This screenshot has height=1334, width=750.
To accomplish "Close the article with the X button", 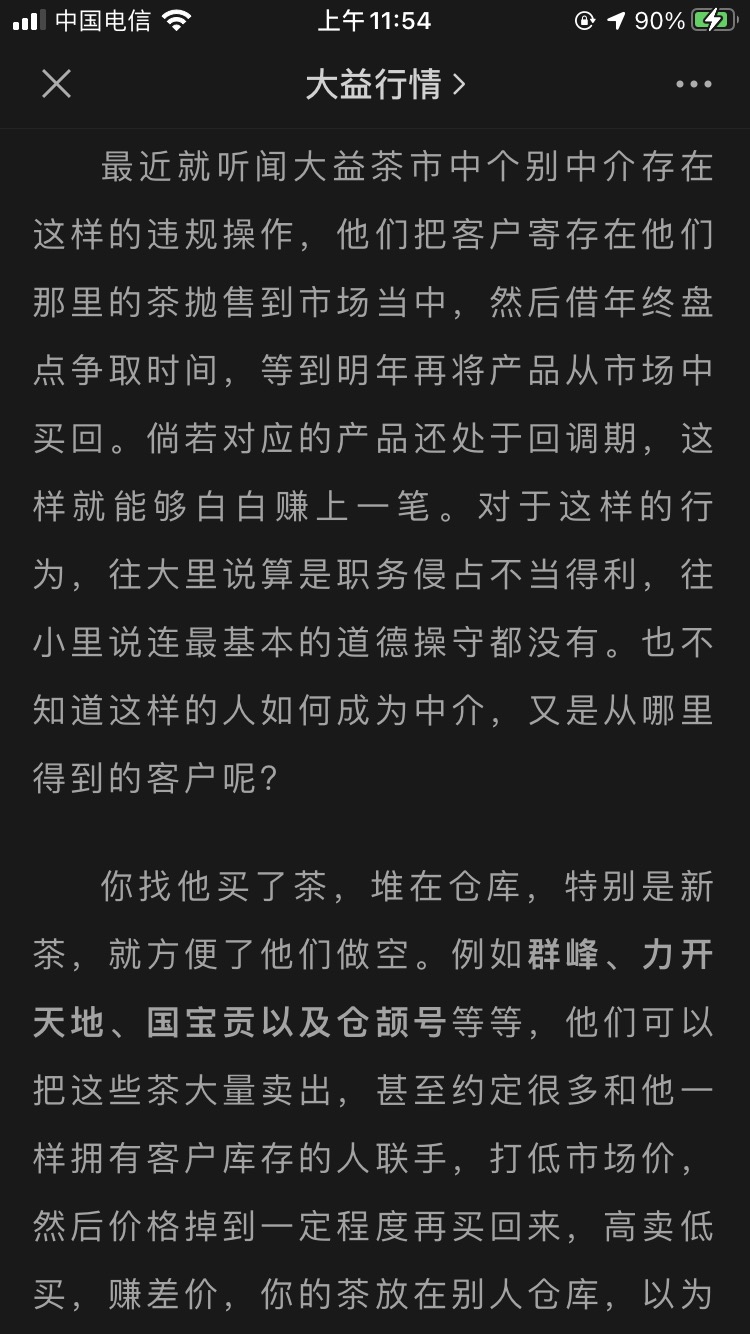I will pyautogui.click(x=56, y=84).
